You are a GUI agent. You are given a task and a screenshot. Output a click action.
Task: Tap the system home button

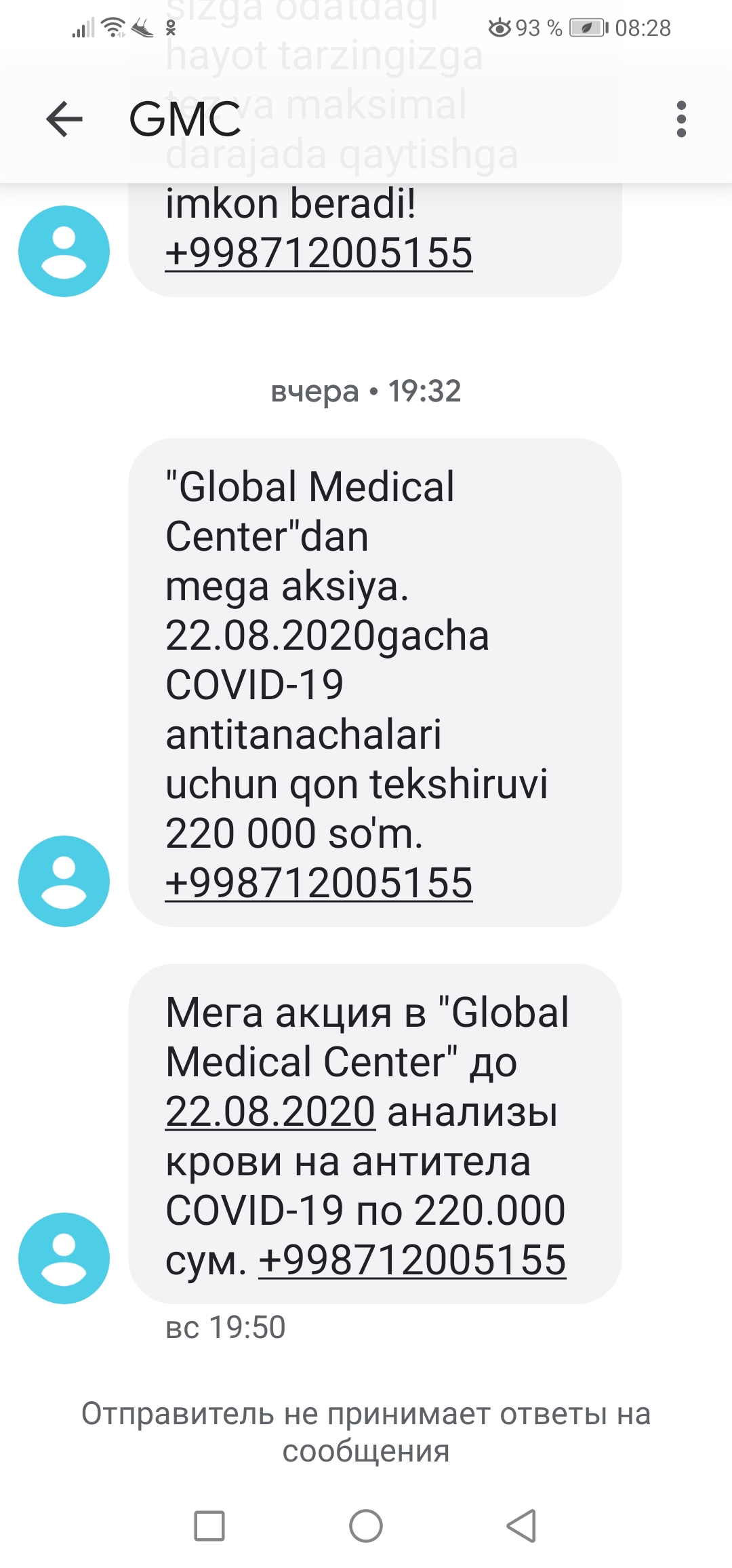[366, 1526]
